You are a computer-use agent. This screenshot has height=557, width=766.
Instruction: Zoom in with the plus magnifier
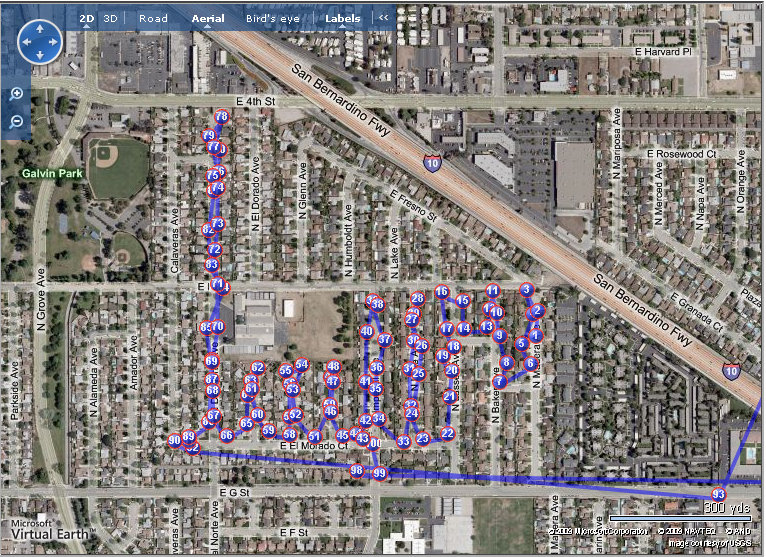[x=17, y=93]
